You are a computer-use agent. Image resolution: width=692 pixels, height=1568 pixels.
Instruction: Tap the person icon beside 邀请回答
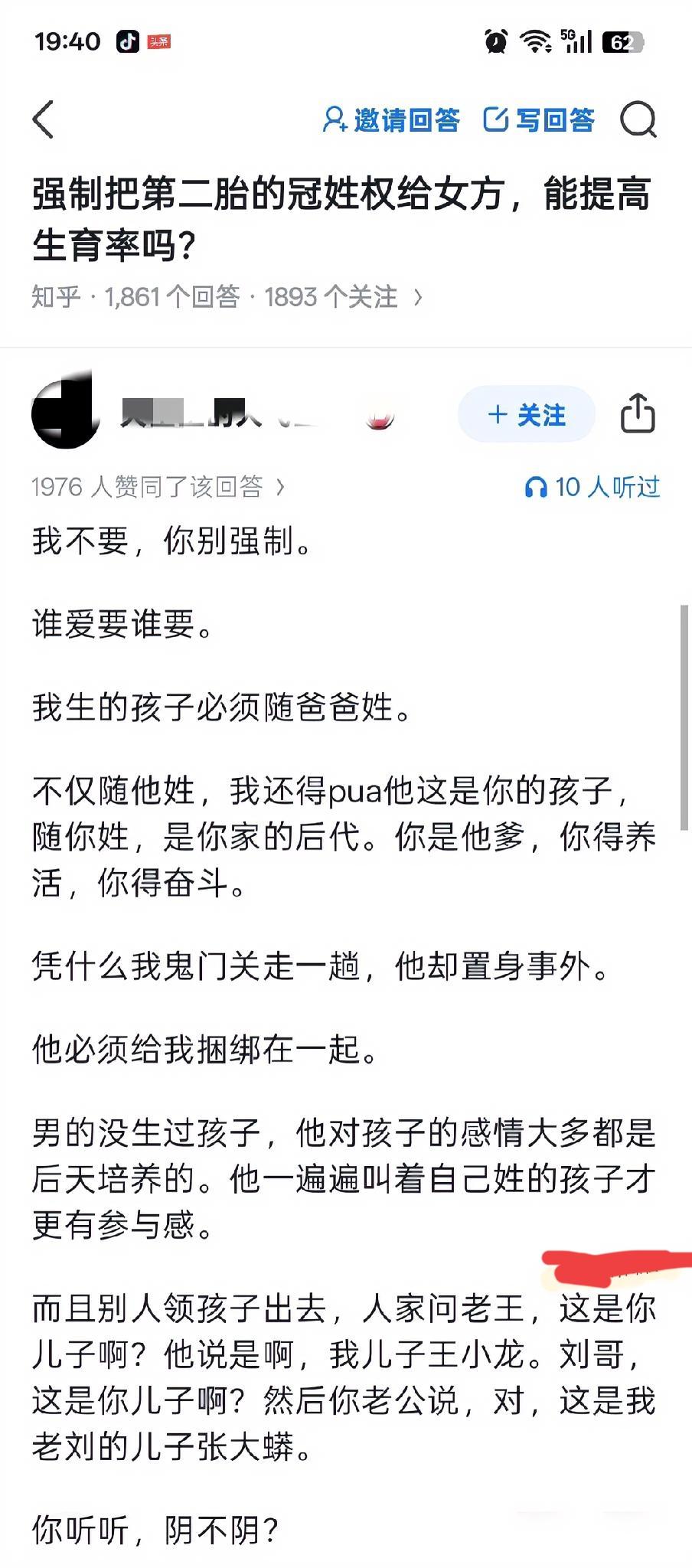click(x=335, y=120)
